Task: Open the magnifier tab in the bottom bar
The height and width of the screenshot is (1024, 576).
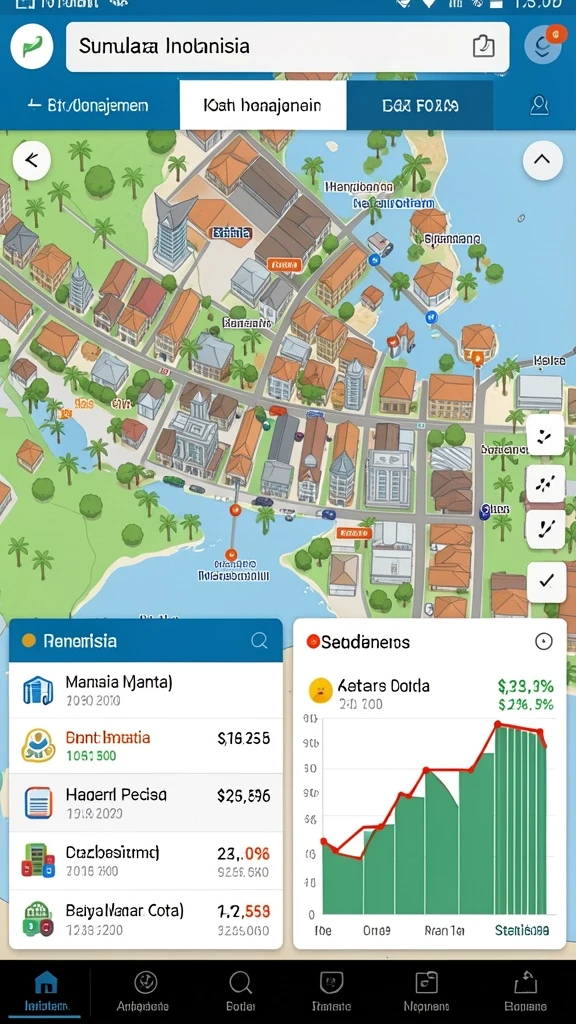Action: pyautogui.click(x=240, y=991)
